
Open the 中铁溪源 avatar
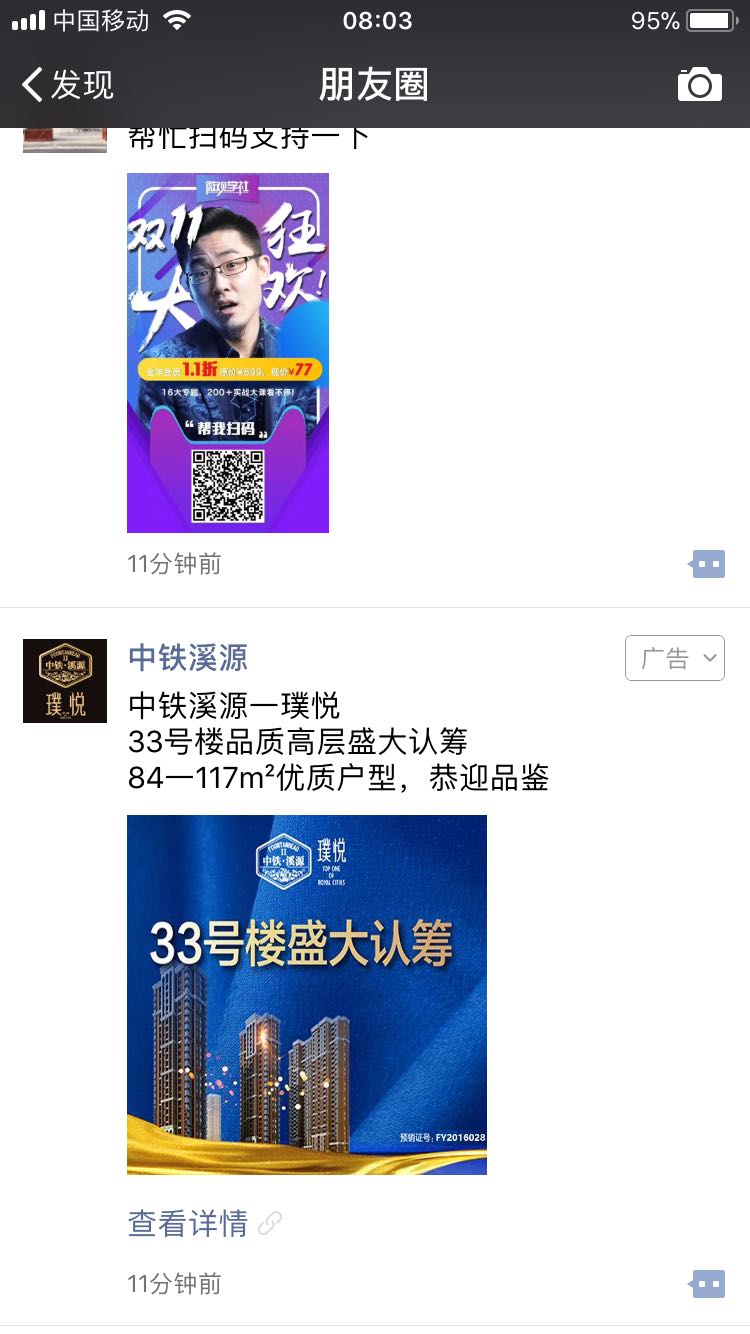click(65, 681)
